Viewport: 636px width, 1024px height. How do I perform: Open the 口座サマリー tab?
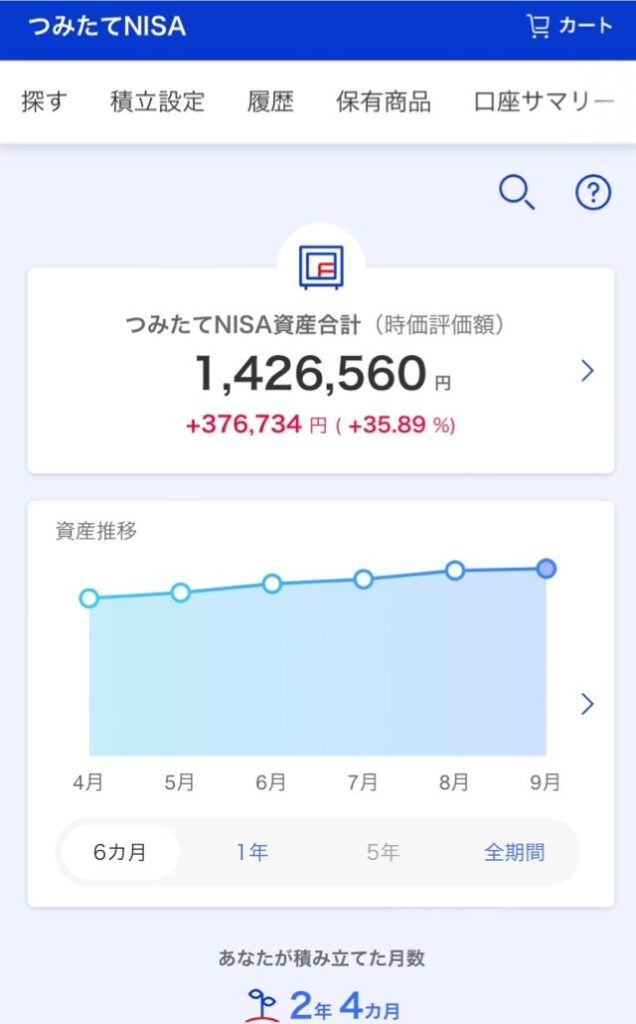544,102
